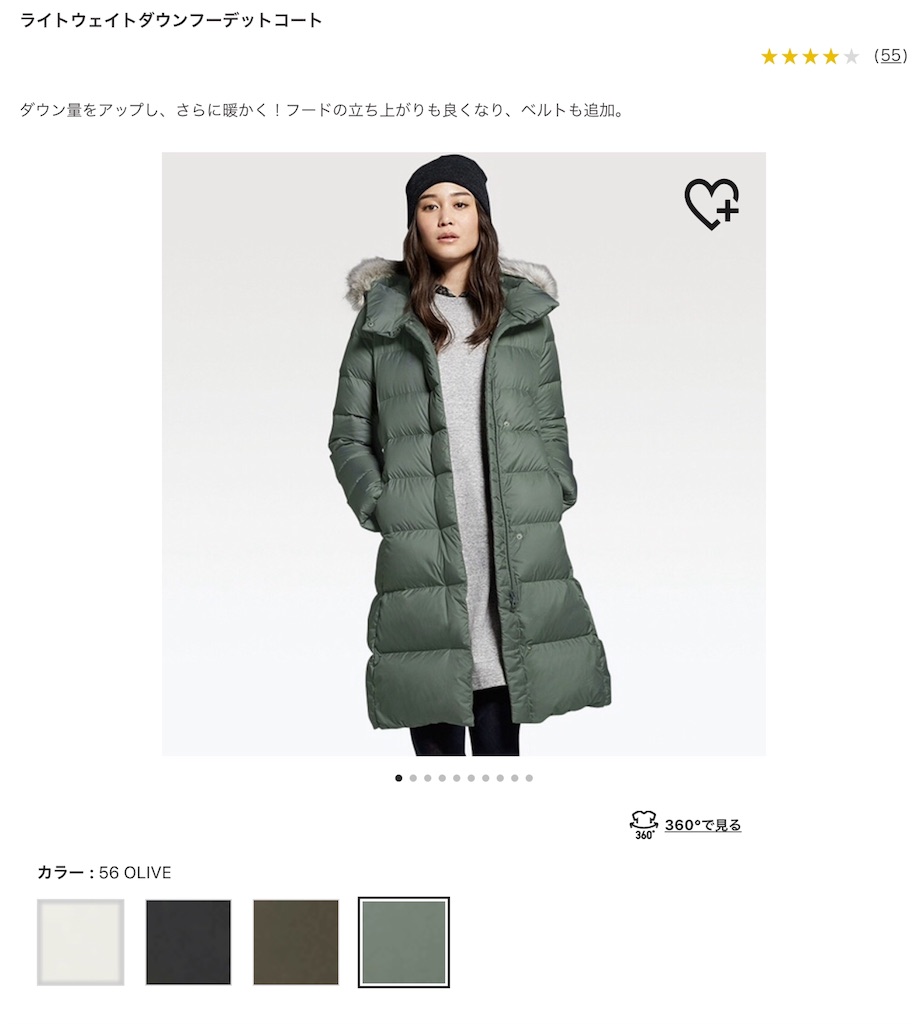Open the 55 reviews link
The height and width of the screenshot is (1024, 918).
coord(891,56)
